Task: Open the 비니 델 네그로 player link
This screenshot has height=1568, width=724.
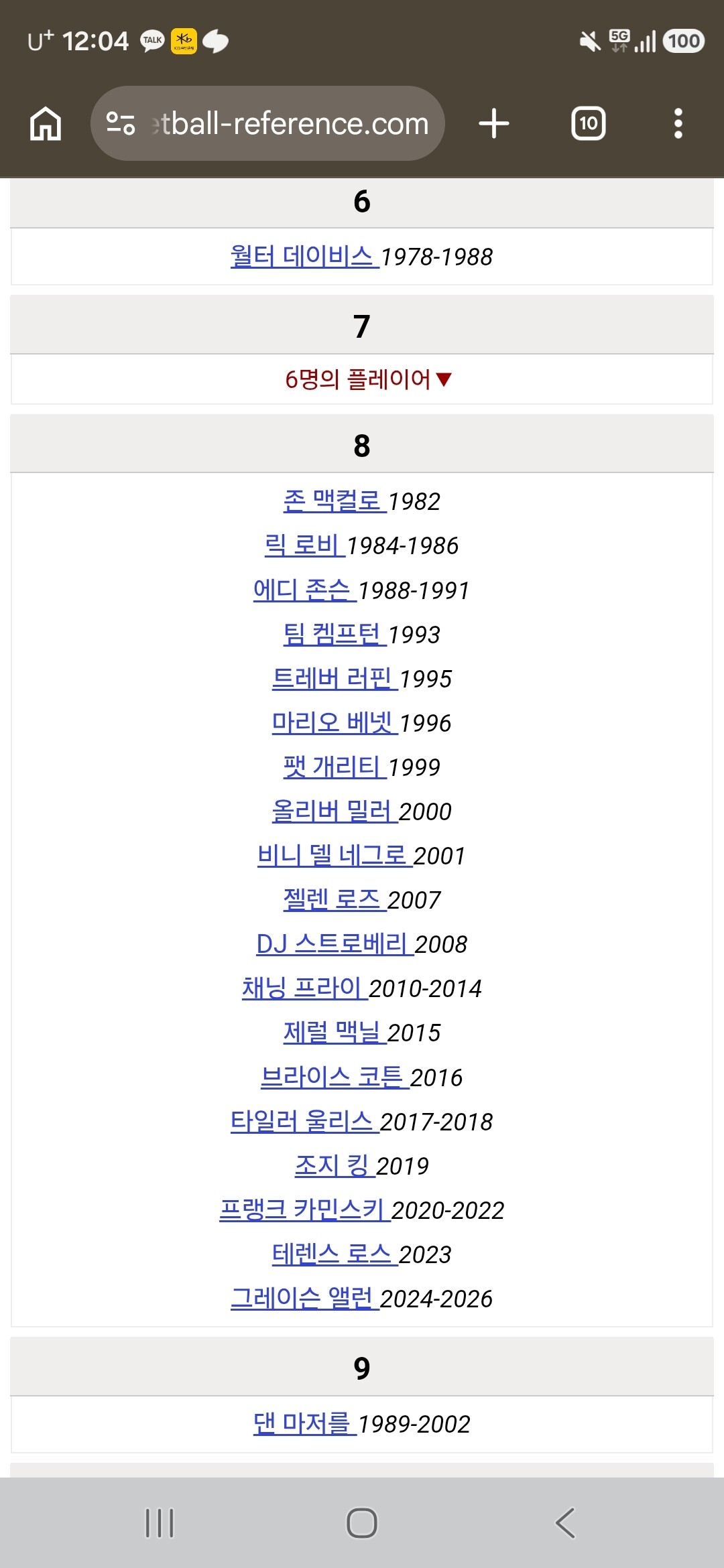Action: (335, 855)
